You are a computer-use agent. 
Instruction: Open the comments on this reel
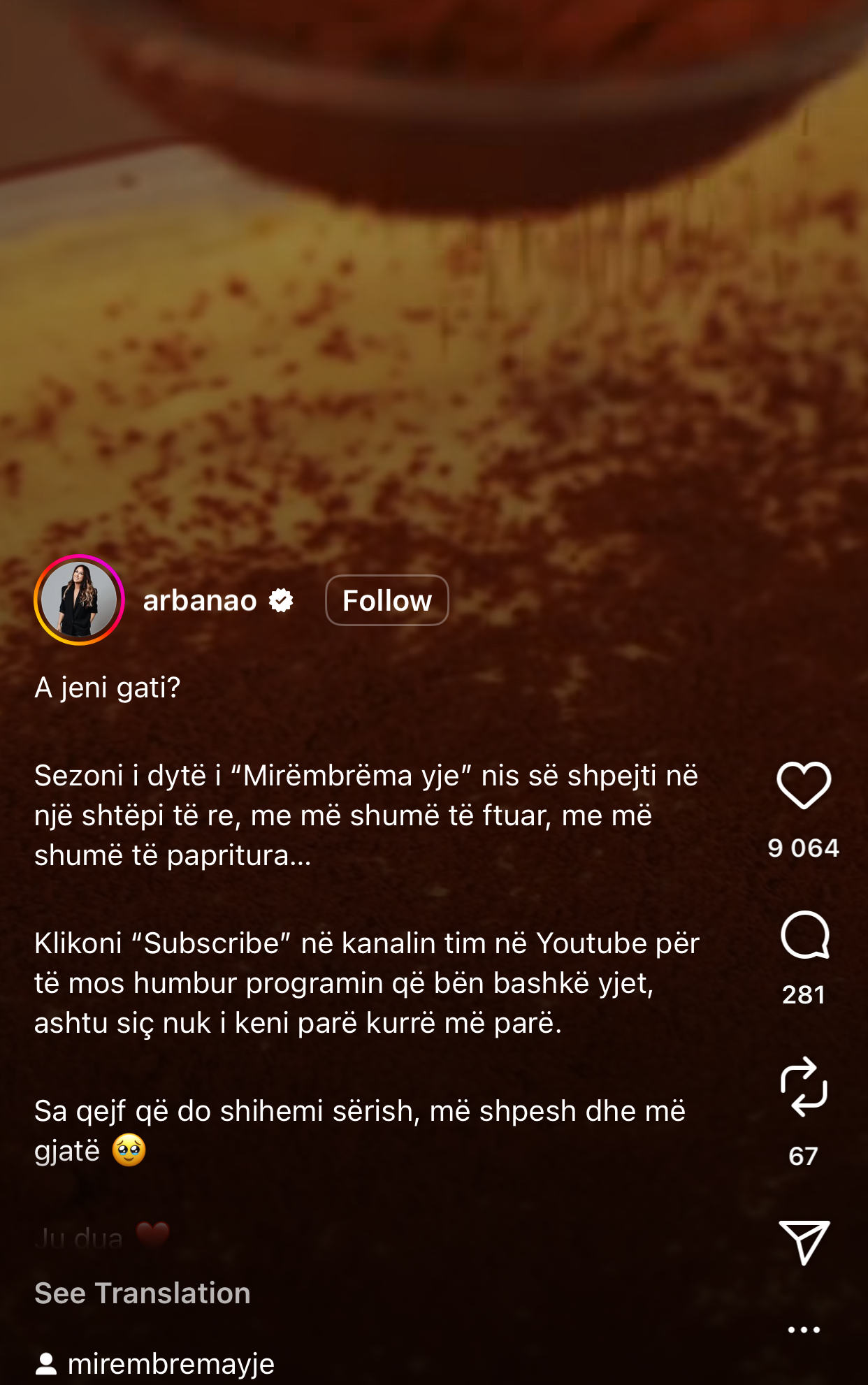(804, 935)
